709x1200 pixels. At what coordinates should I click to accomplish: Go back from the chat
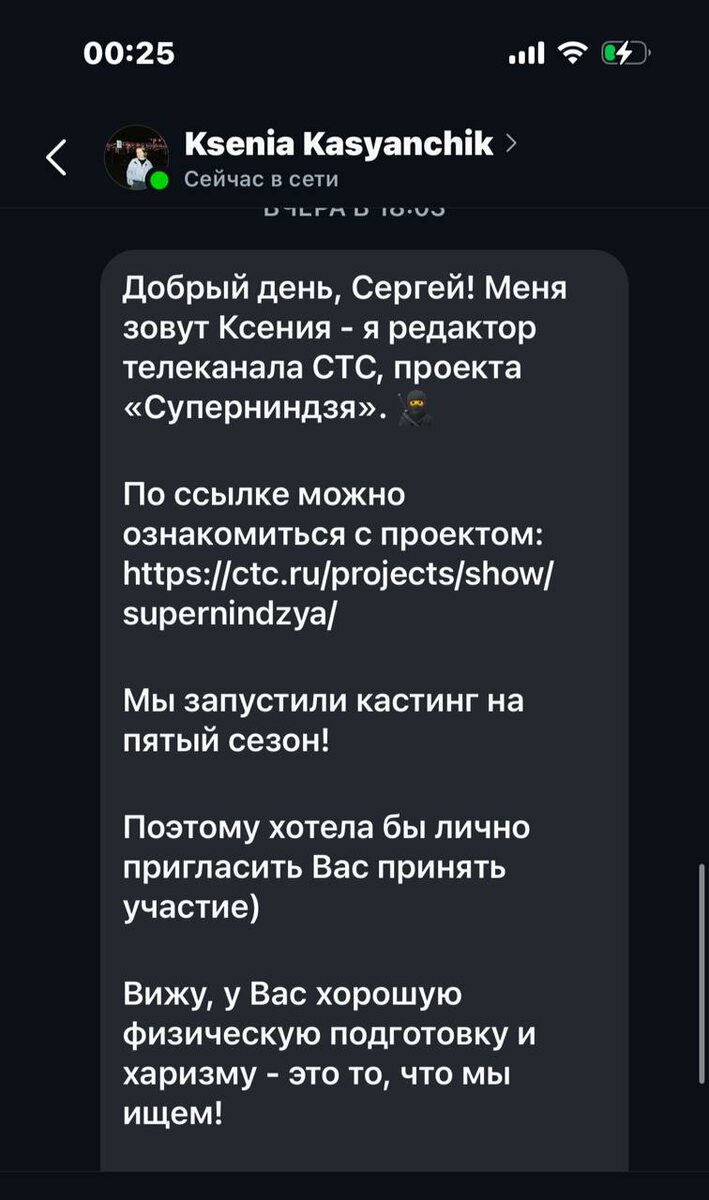(57, 158)
